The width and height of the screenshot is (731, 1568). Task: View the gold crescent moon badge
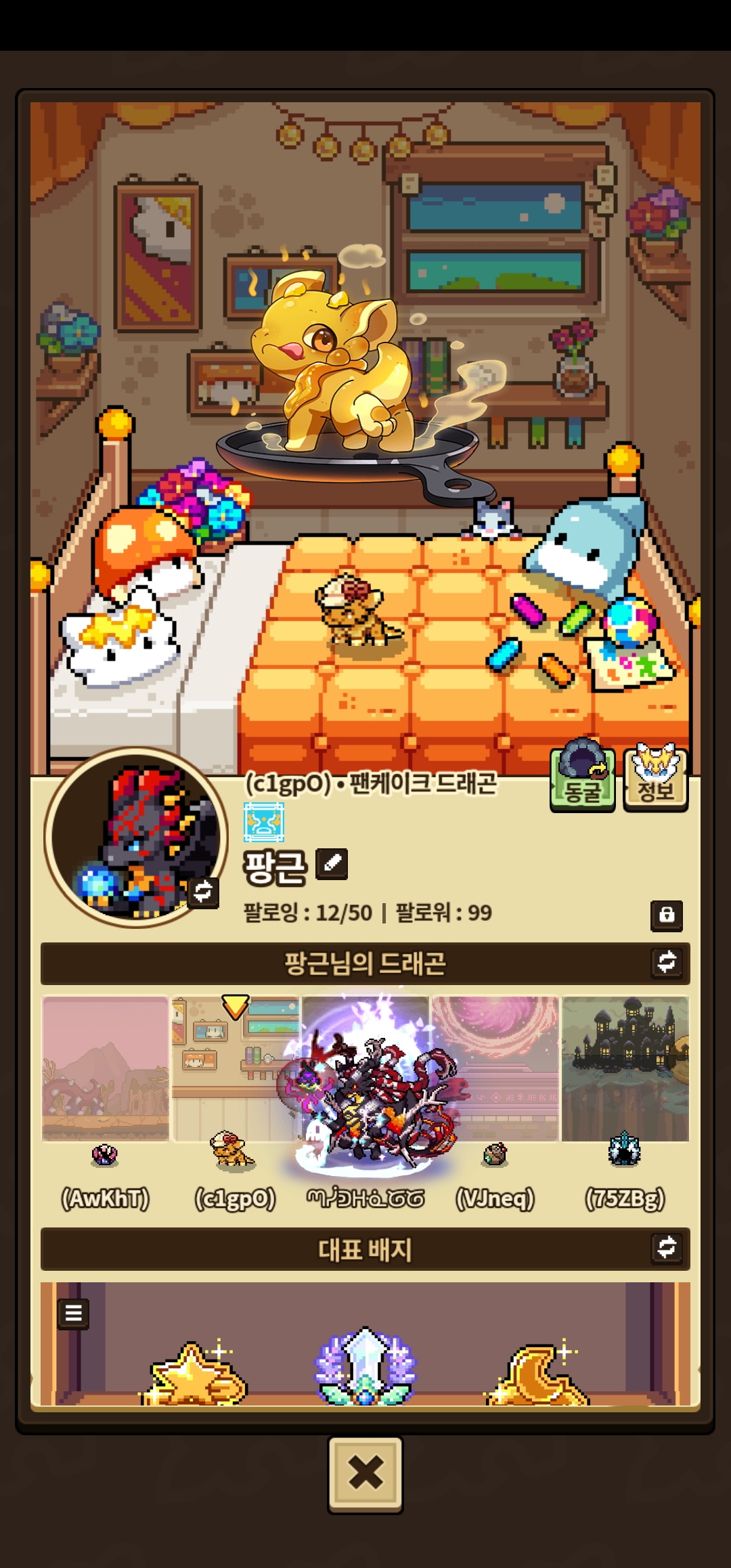538,1376
